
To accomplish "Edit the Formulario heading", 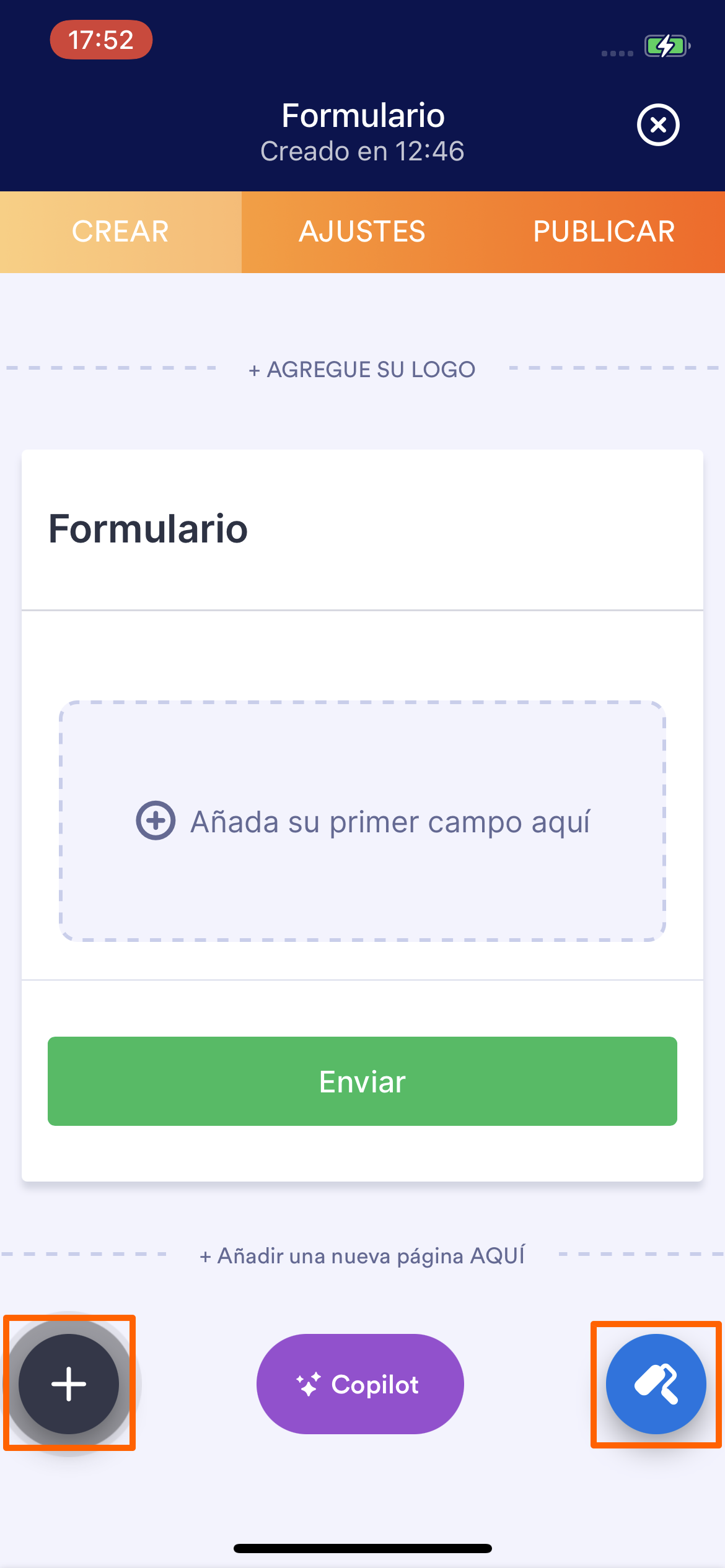I will point(149,529).
